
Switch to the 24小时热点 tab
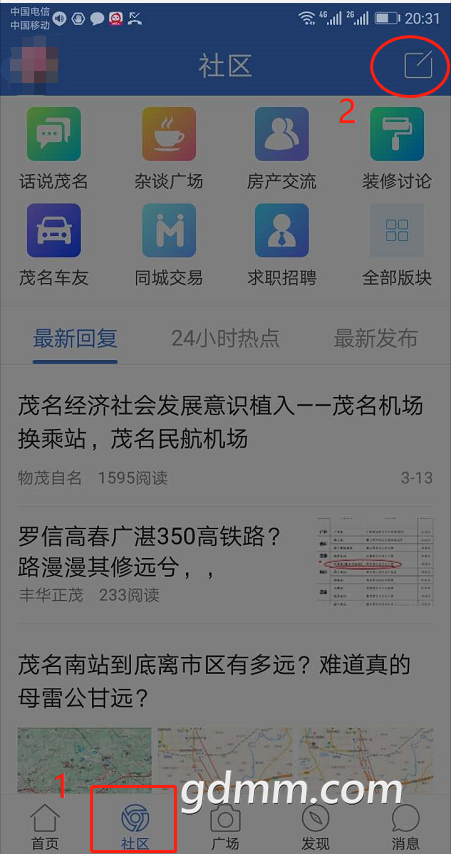point(226,338)
